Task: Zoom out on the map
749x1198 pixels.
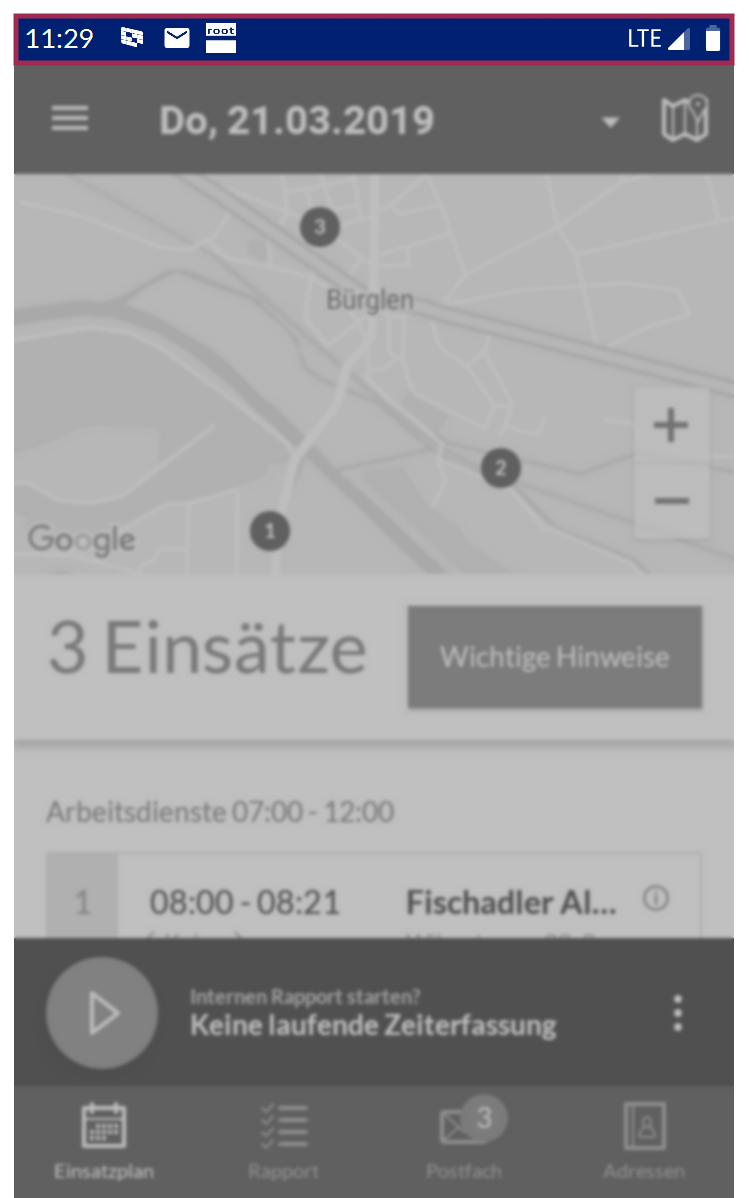Action: [671, 500]
